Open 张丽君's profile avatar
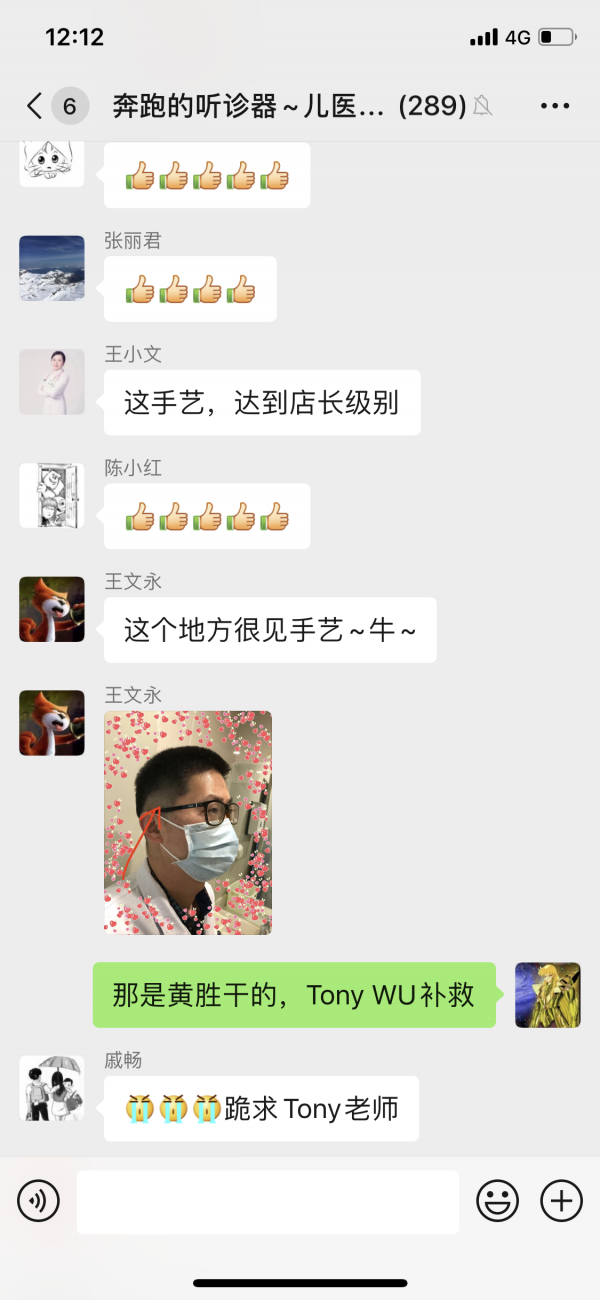The width and height of the screenshot is (600, 1300). 52,268
